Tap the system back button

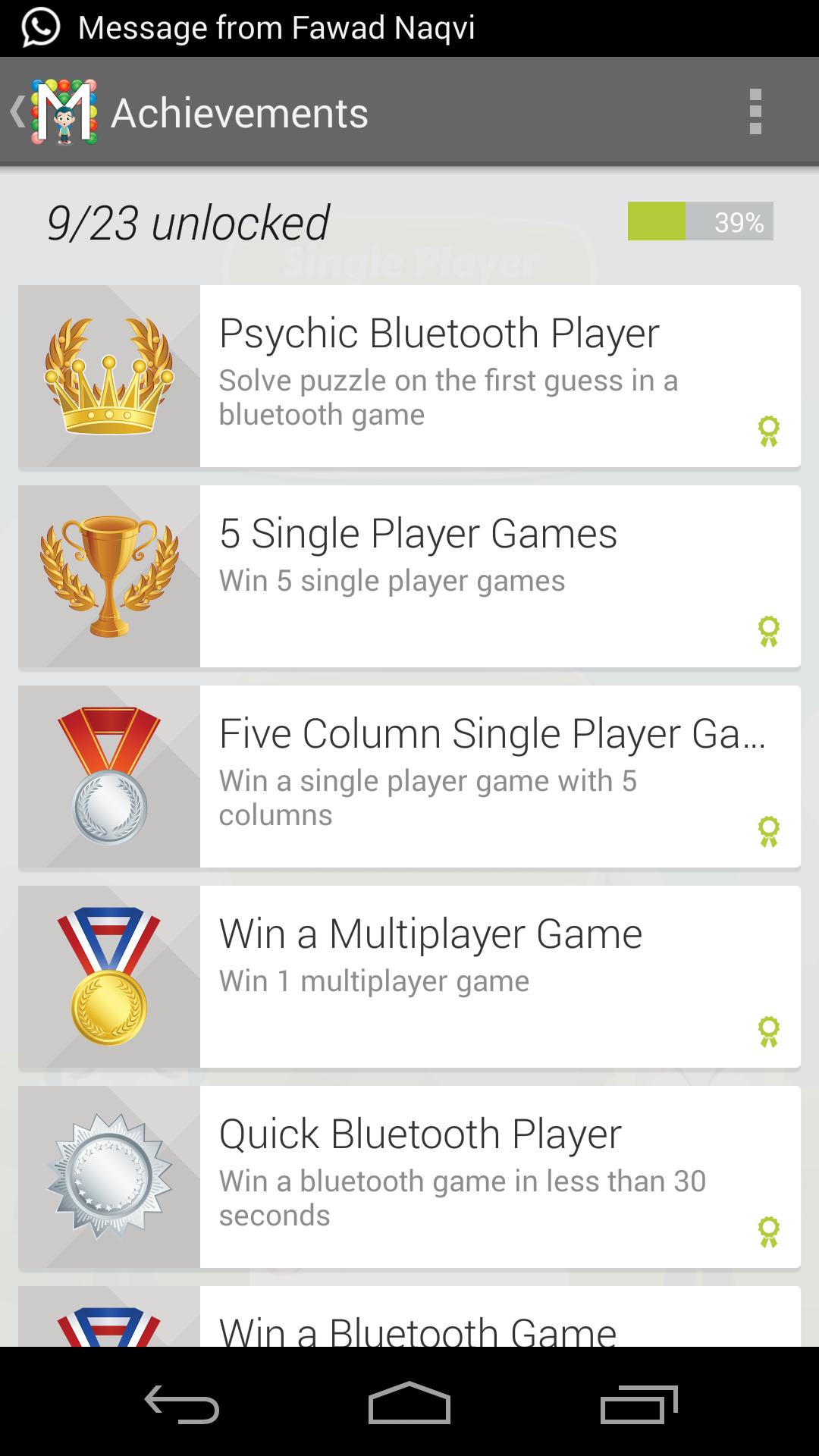coord(182,1403)
